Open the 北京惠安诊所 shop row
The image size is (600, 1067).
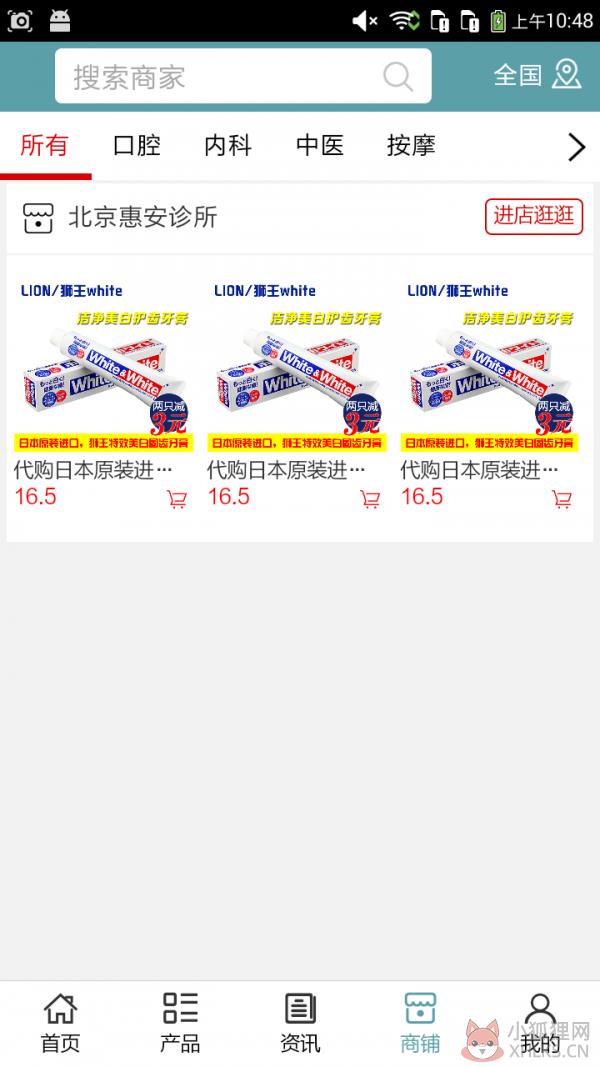(300, 218)
